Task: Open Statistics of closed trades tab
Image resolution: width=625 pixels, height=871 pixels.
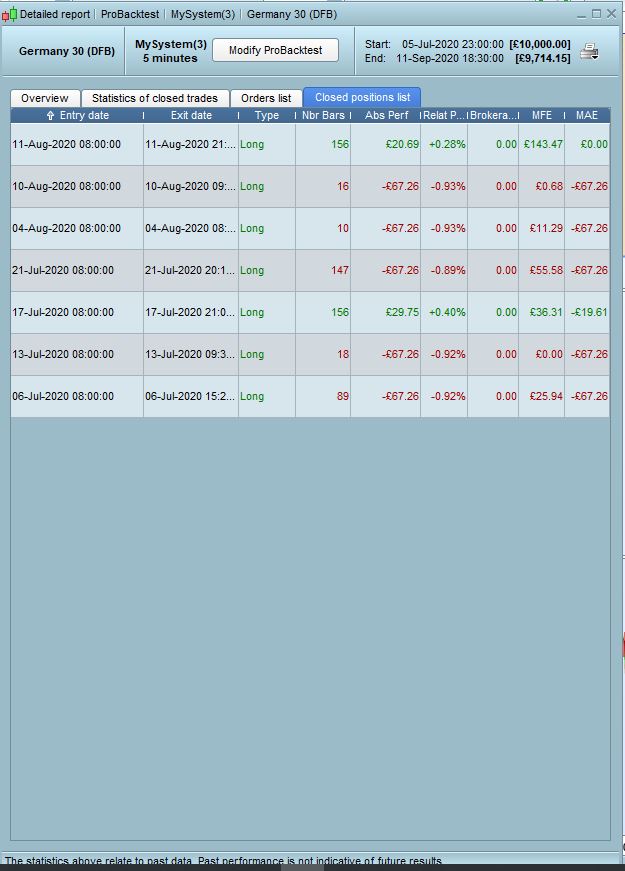Action: [155, 98]
